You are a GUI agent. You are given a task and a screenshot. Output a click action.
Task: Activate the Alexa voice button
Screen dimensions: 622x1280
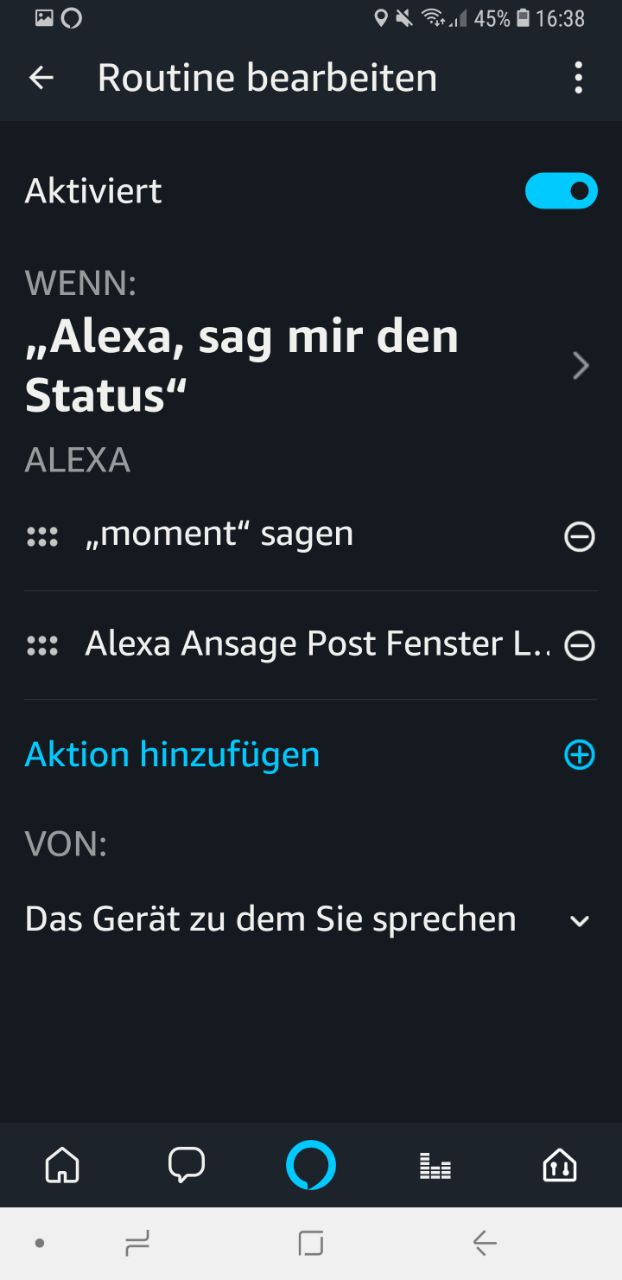click(x=311, y=1165)
